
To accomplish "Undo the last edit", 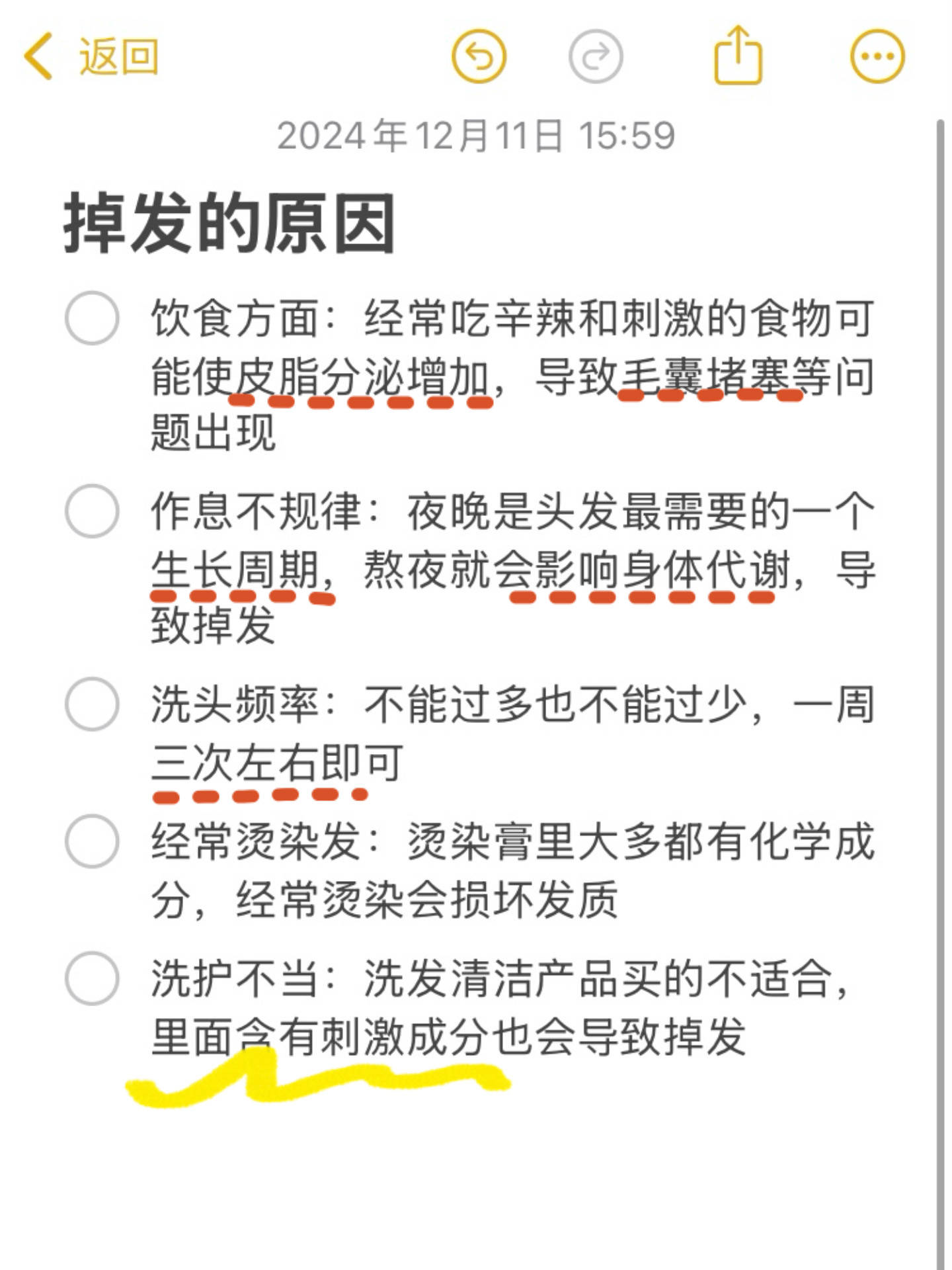I will pos(479,57).
